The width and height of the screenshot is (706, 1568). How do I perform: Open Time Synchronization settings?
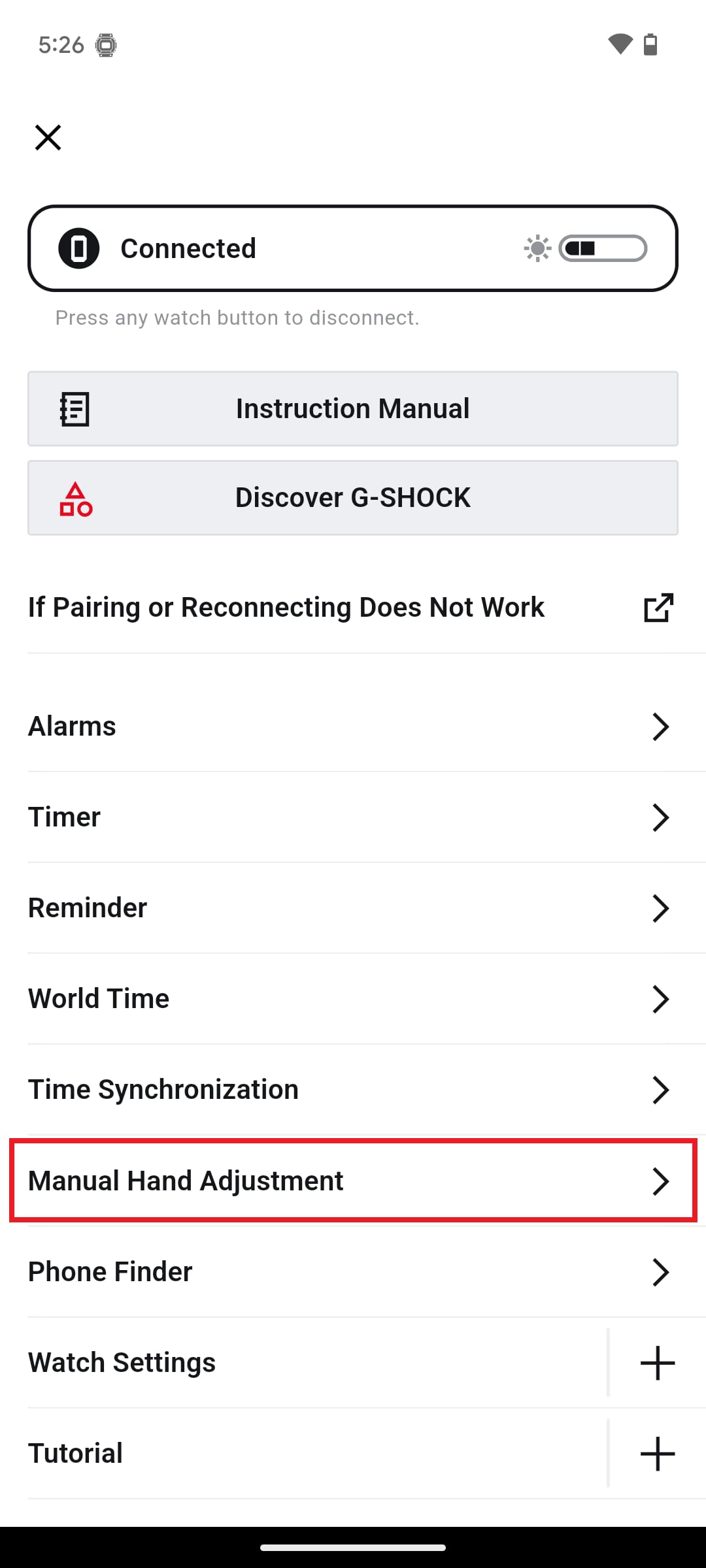353,1090
